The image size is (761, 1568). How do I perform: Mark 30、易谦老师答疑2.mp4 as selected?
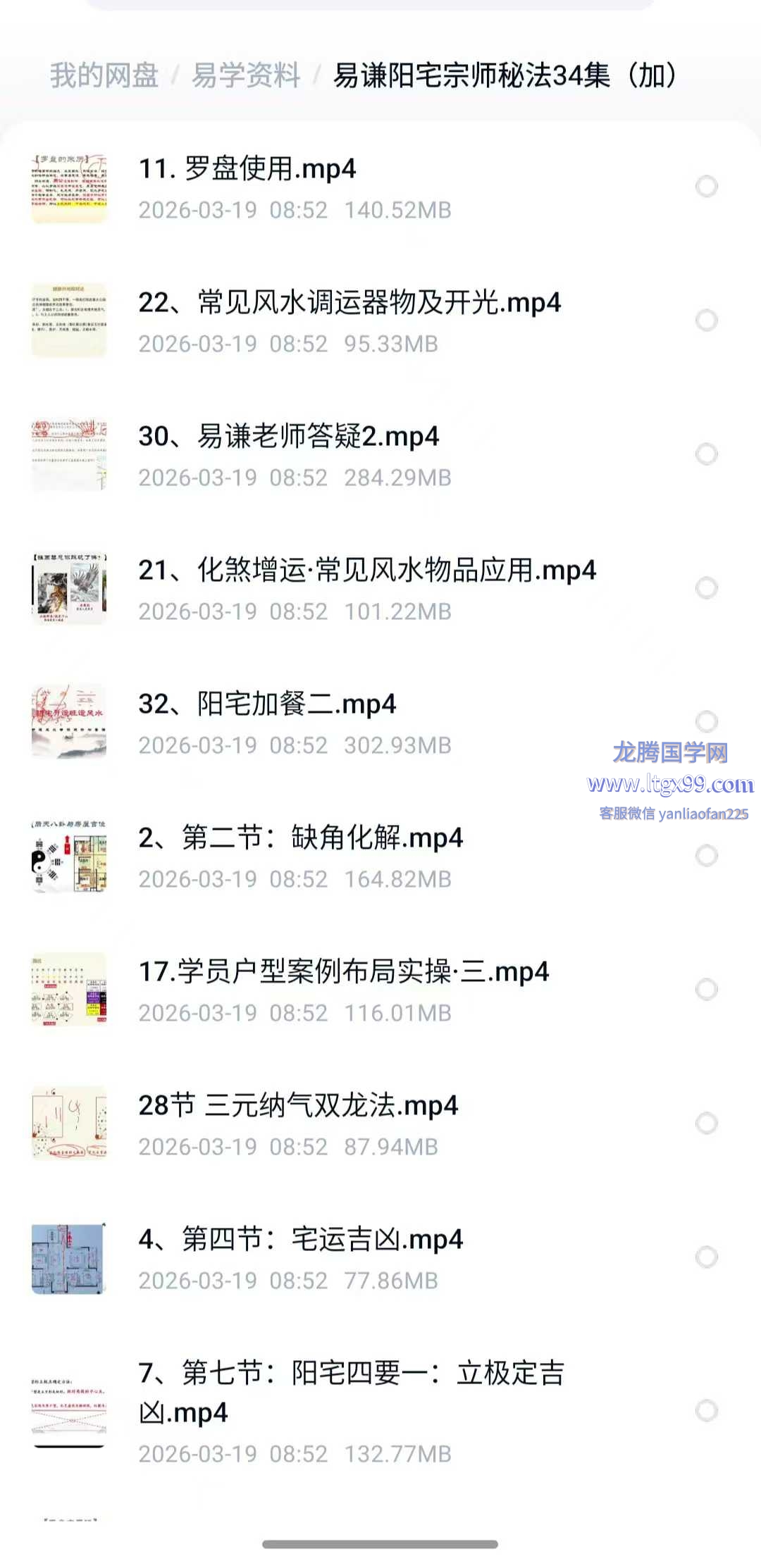tap(706, 454)
